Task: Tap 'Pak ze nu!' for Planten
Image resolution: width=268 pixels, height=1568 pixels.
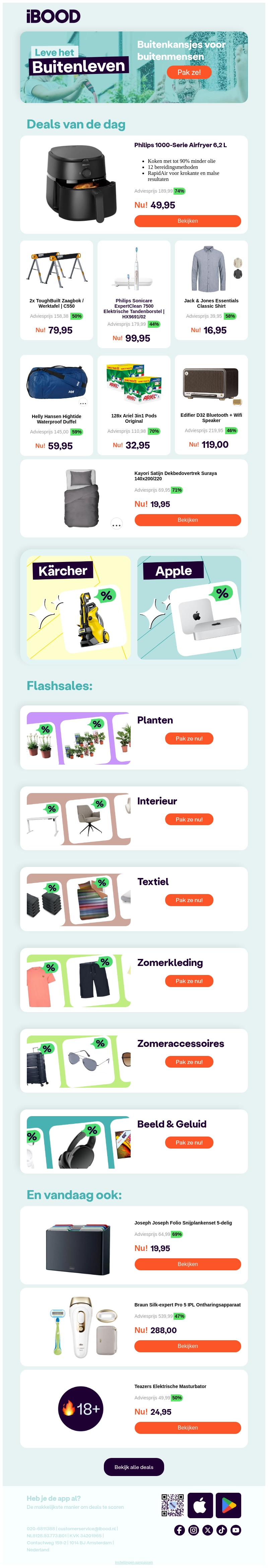Action: [189, 739]
